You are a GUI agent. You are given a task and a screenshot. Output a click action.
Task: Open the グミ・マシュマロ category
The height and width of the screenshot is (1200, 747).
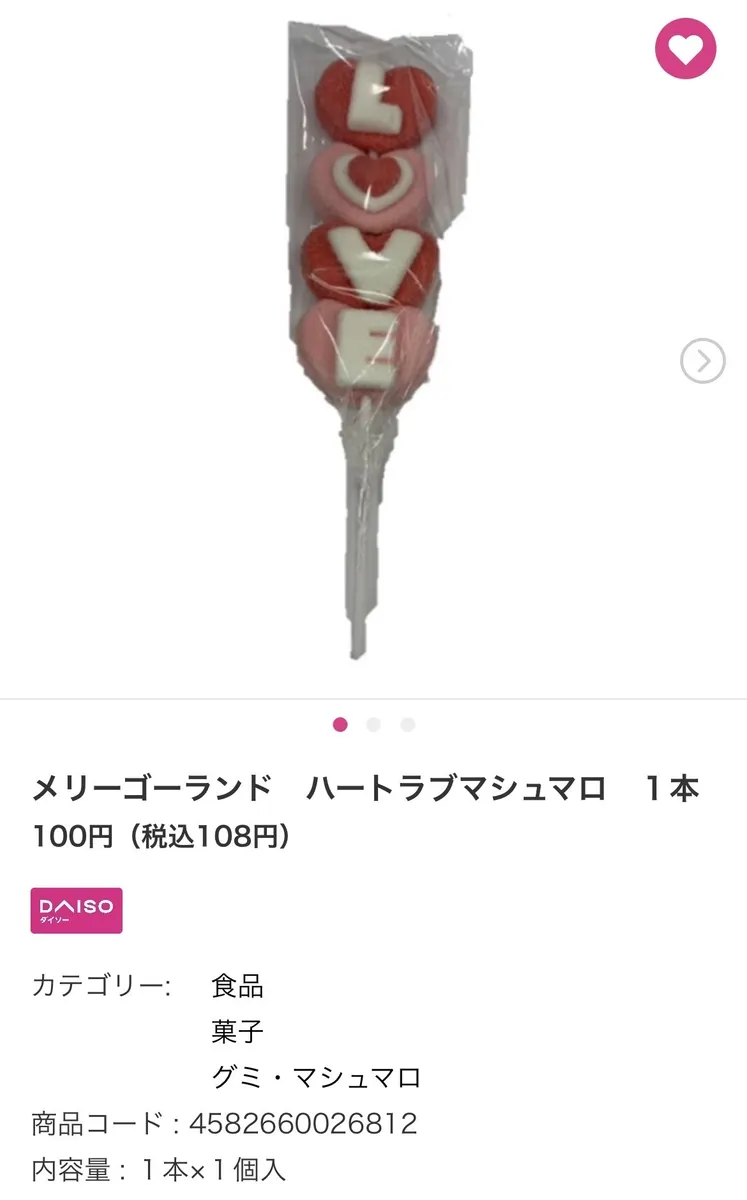316,1077
